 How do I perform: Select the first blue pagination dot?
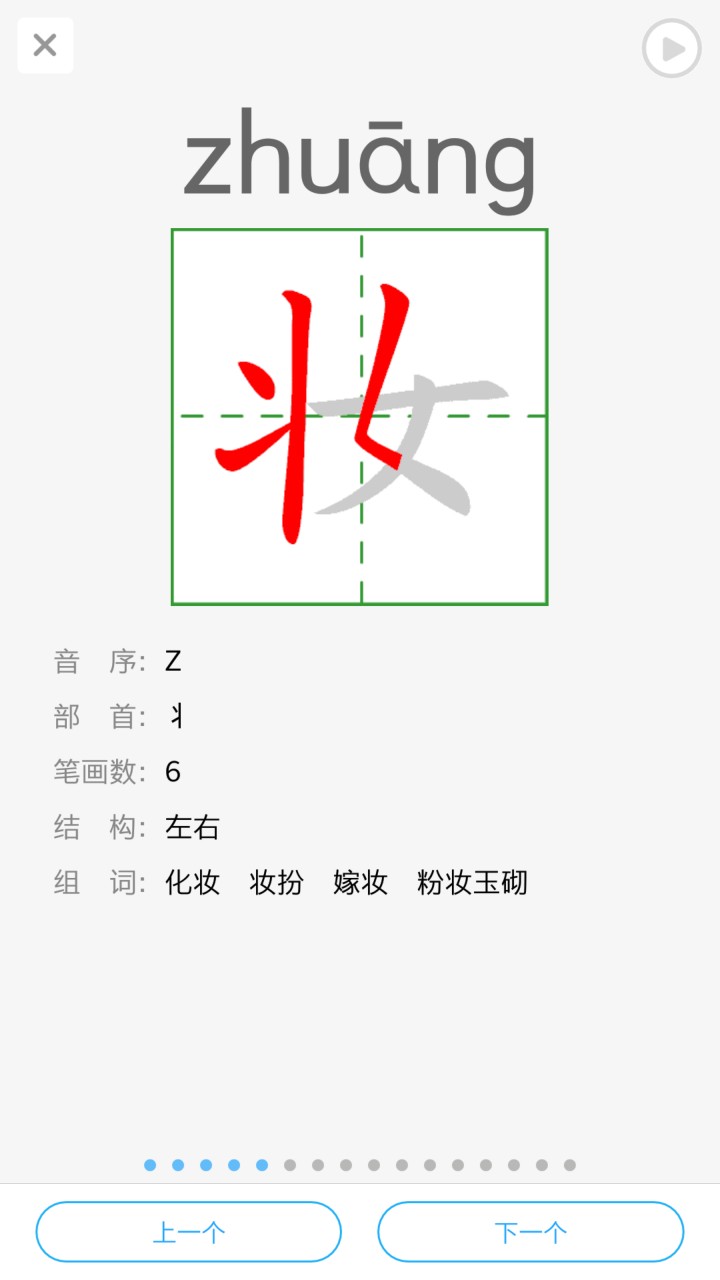[148, 1164]
